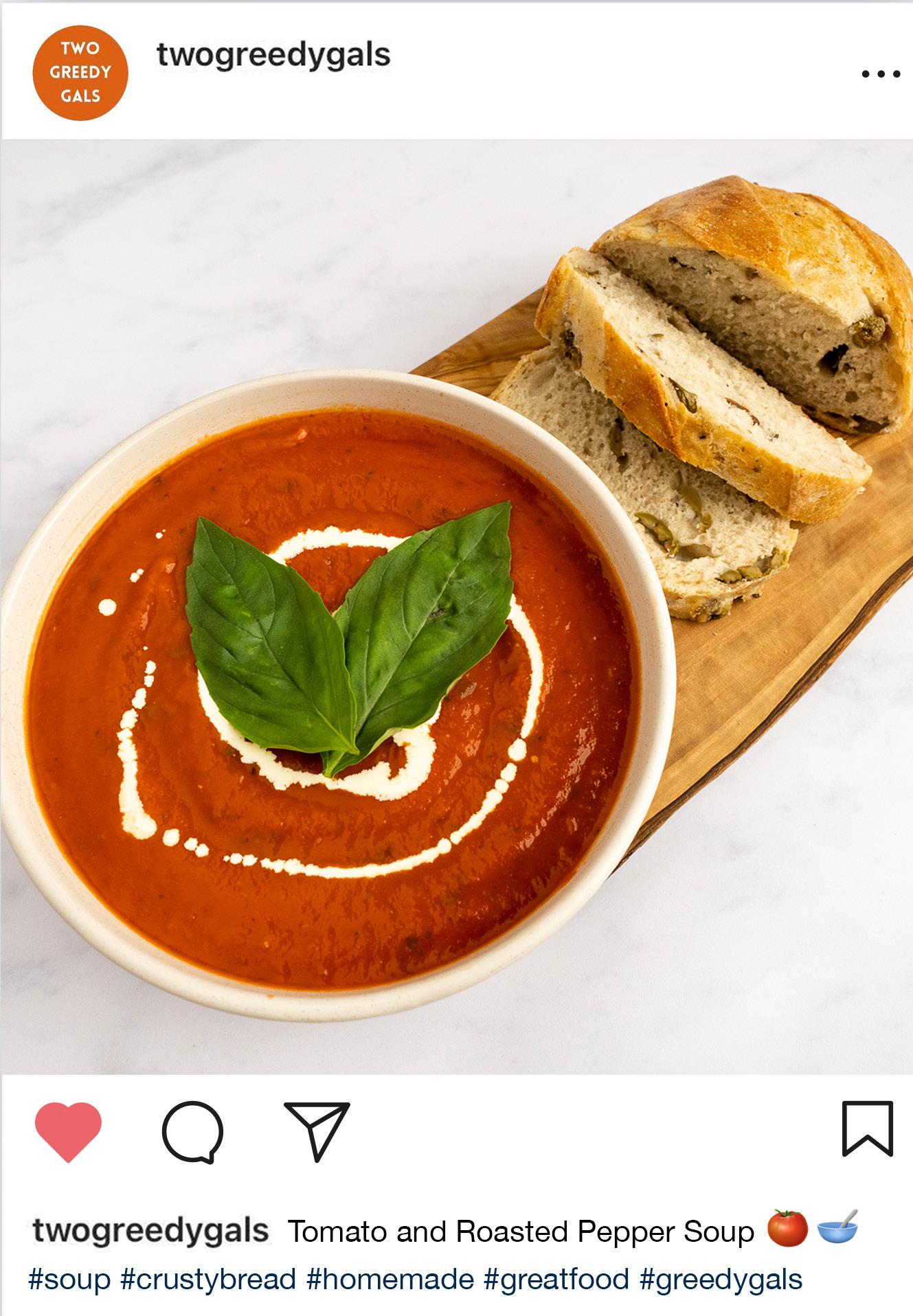Tap the tomato soup post photo
Viewport: 913px width, 1316px height.
tap(456, 607)
